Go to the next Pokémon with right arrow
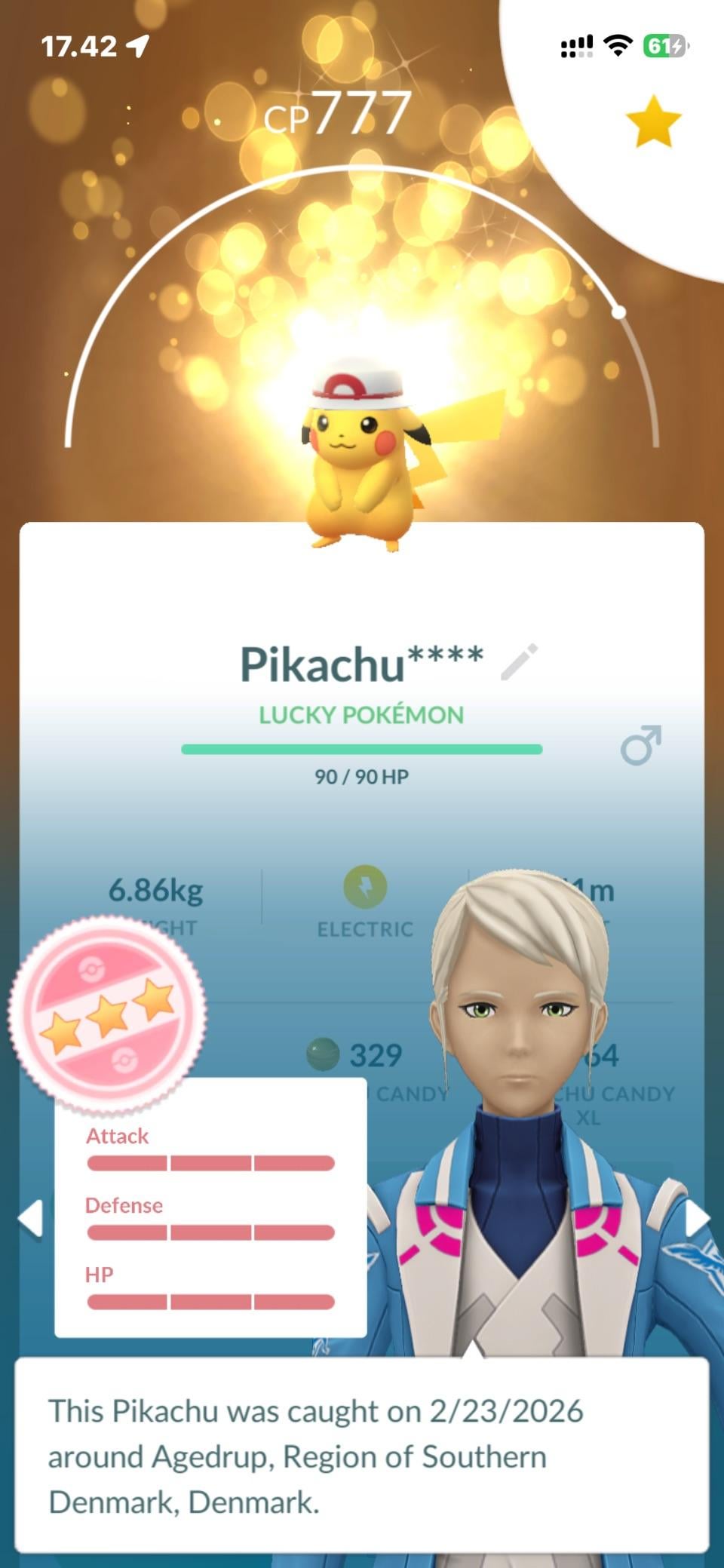This screenshot has width=724, height=1568. [696, 1218]
